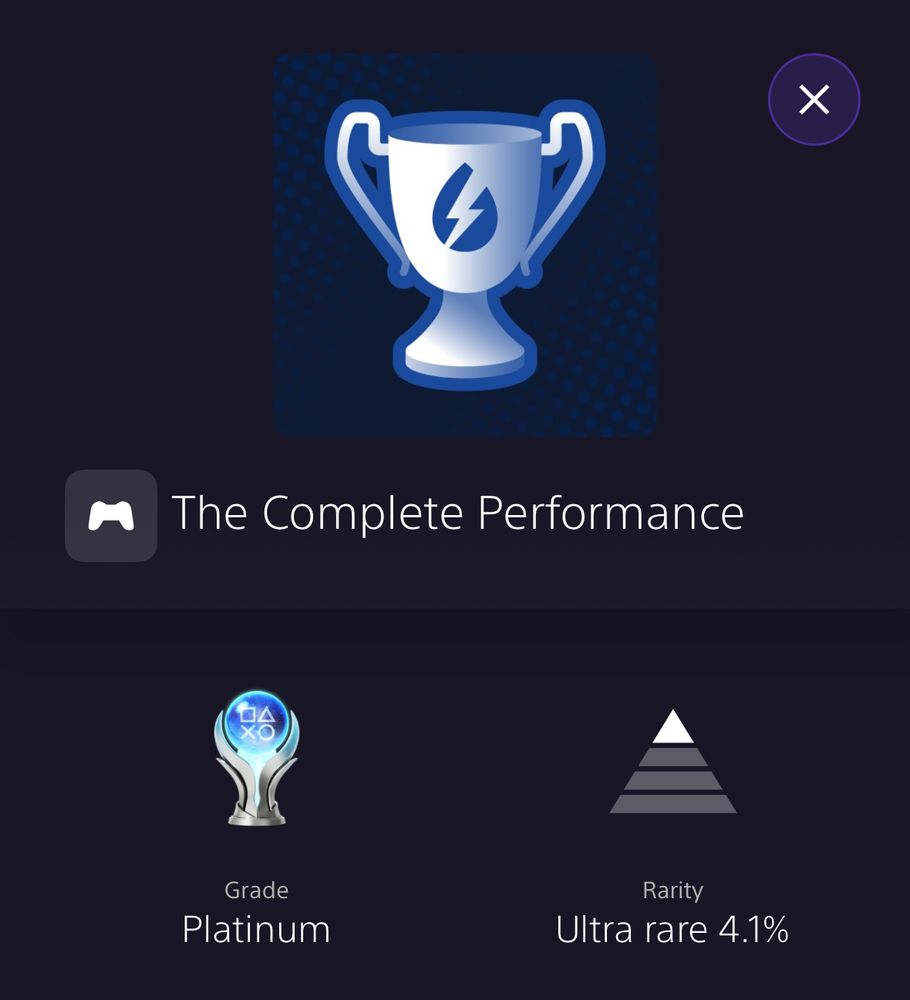Image resolution: width=910 pixels, height=1000 pixels.
Task: Tap the Ultra rare 4.1% text
Action: click(673, 928)
